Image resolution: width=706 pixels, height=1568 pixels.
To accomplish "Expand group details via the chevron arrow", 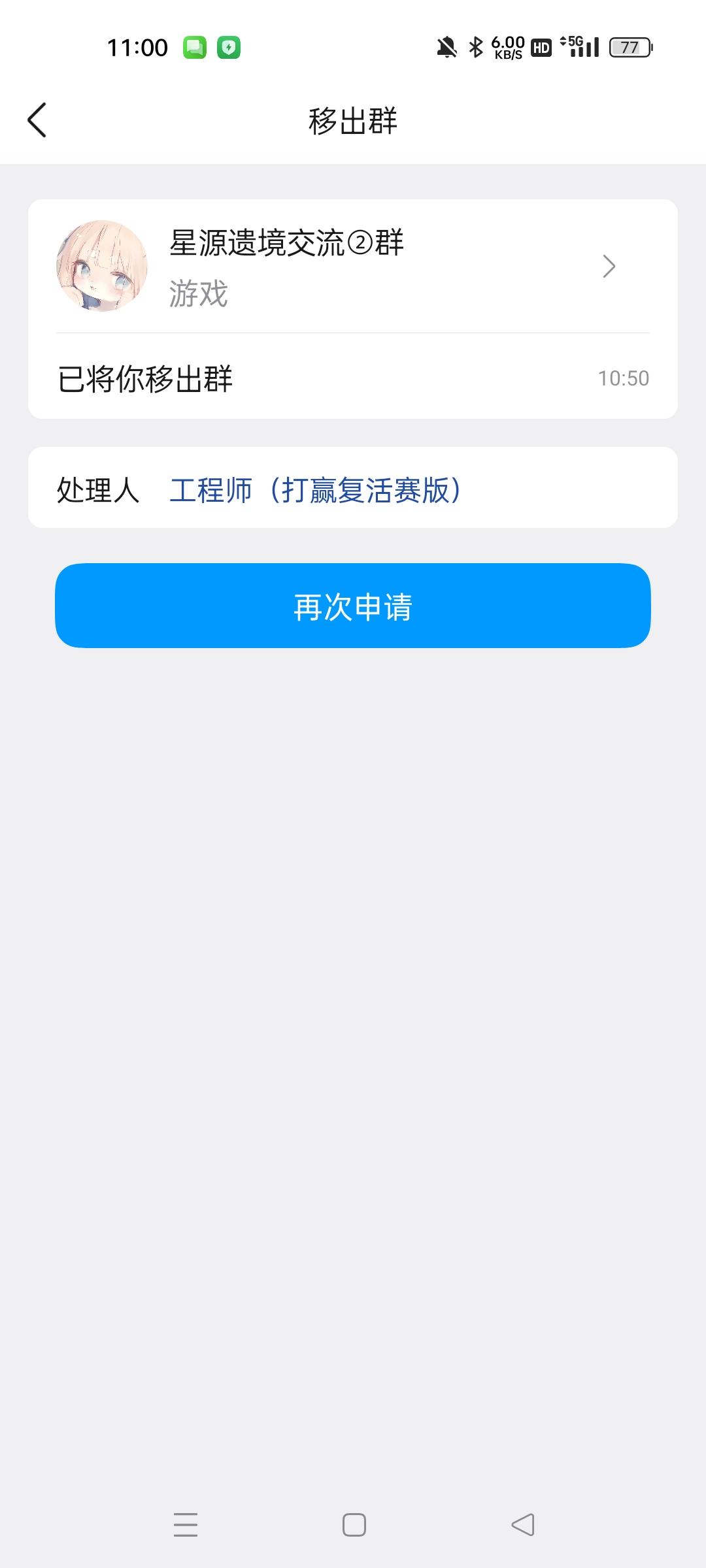I will pos(609,267).
